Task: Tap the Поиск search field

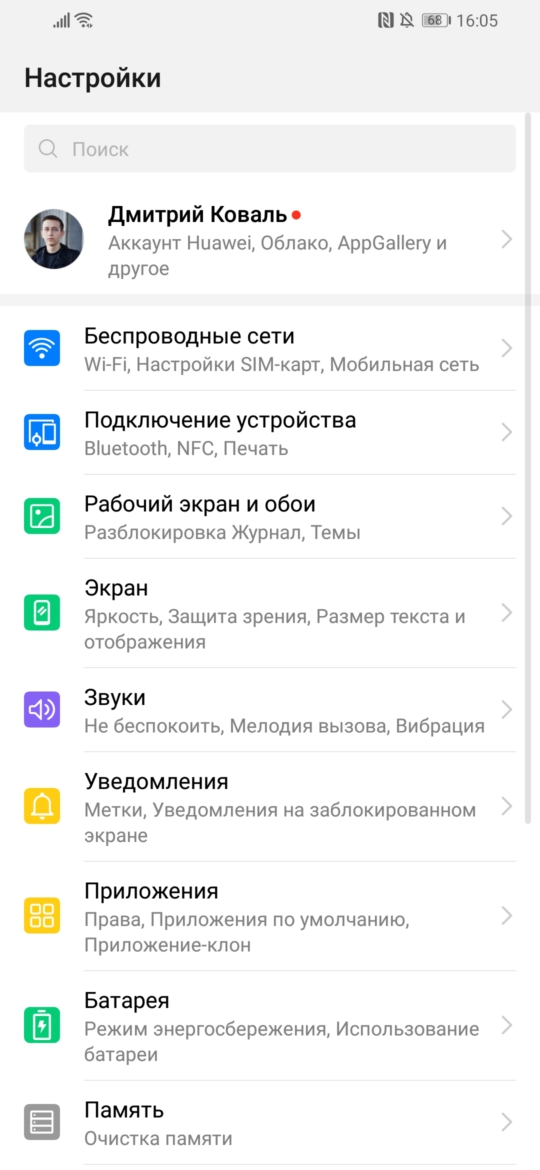Action: click(269, 148)
